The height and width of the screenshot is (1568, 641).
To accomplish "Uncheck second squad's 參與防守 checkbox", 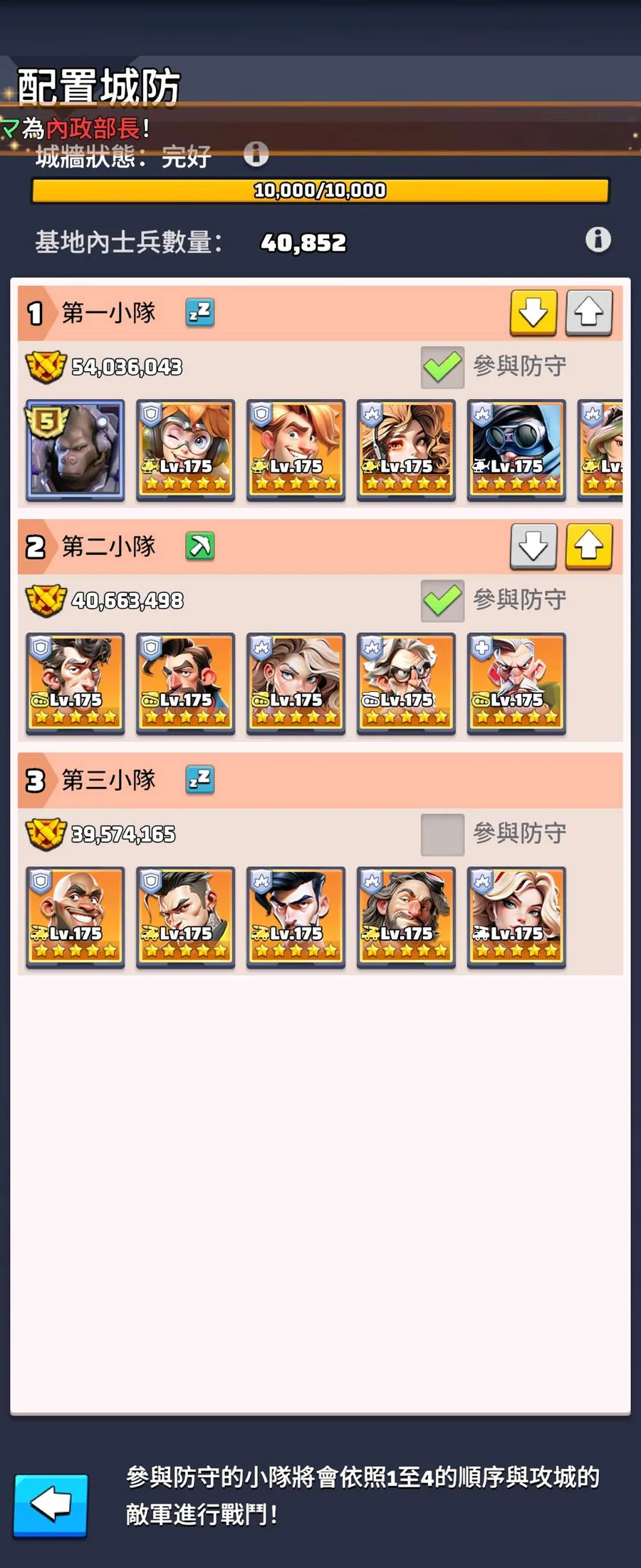I will point(442,600).
